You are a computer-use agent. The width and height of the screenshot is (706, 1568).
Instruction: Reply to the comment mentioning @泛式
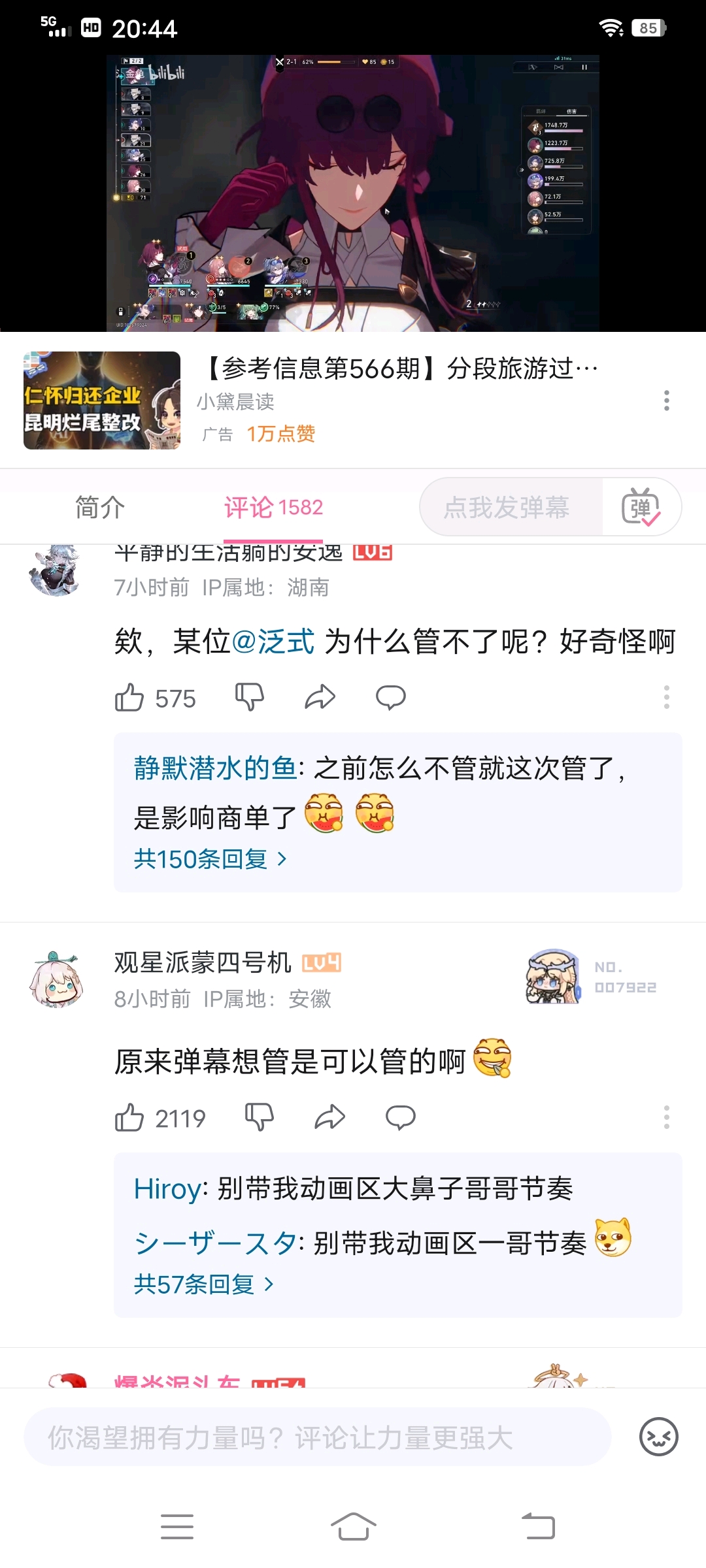point(391,698)
